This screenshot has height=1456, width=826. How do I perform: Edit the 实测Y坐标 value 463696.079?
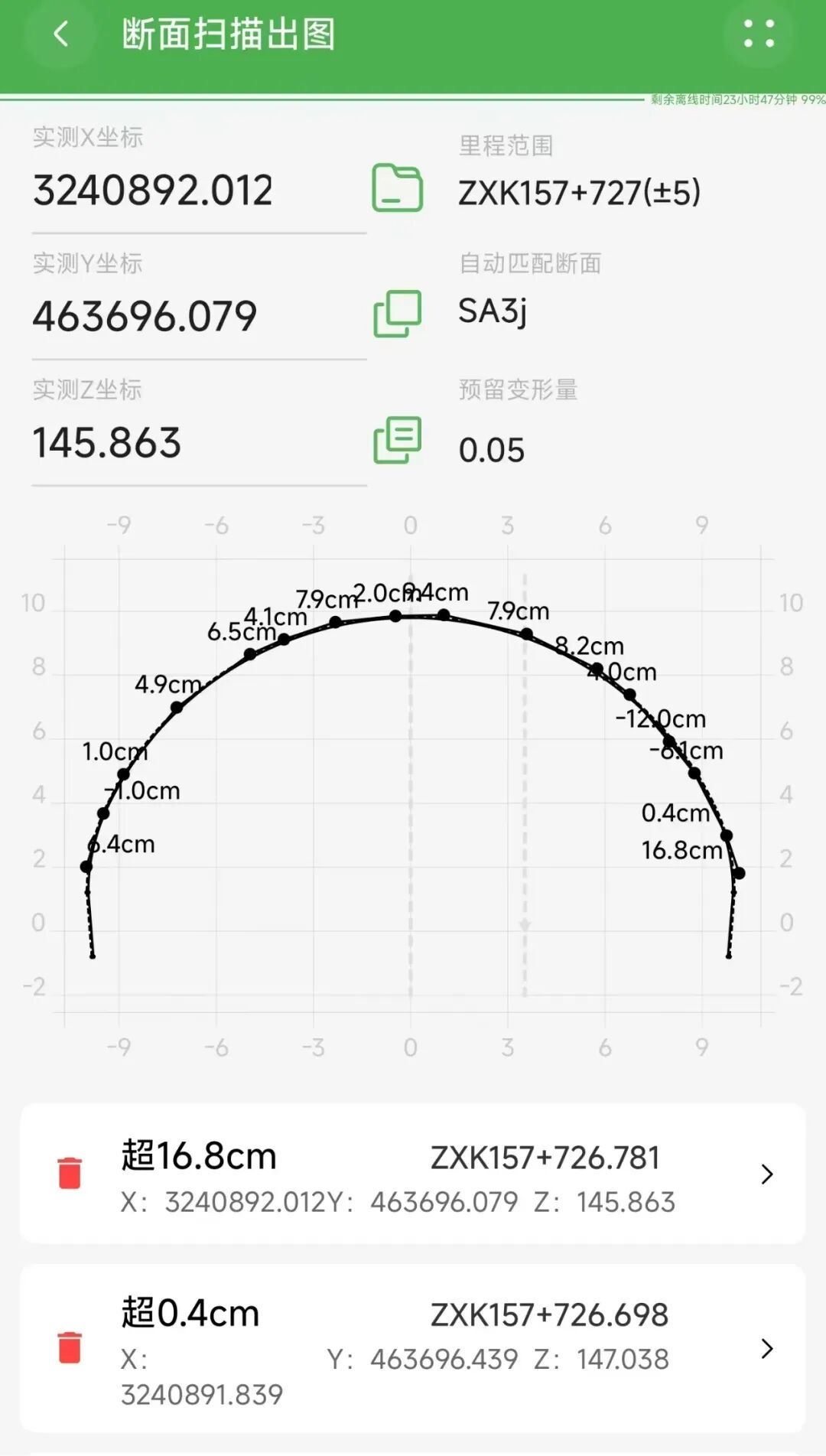199,316
